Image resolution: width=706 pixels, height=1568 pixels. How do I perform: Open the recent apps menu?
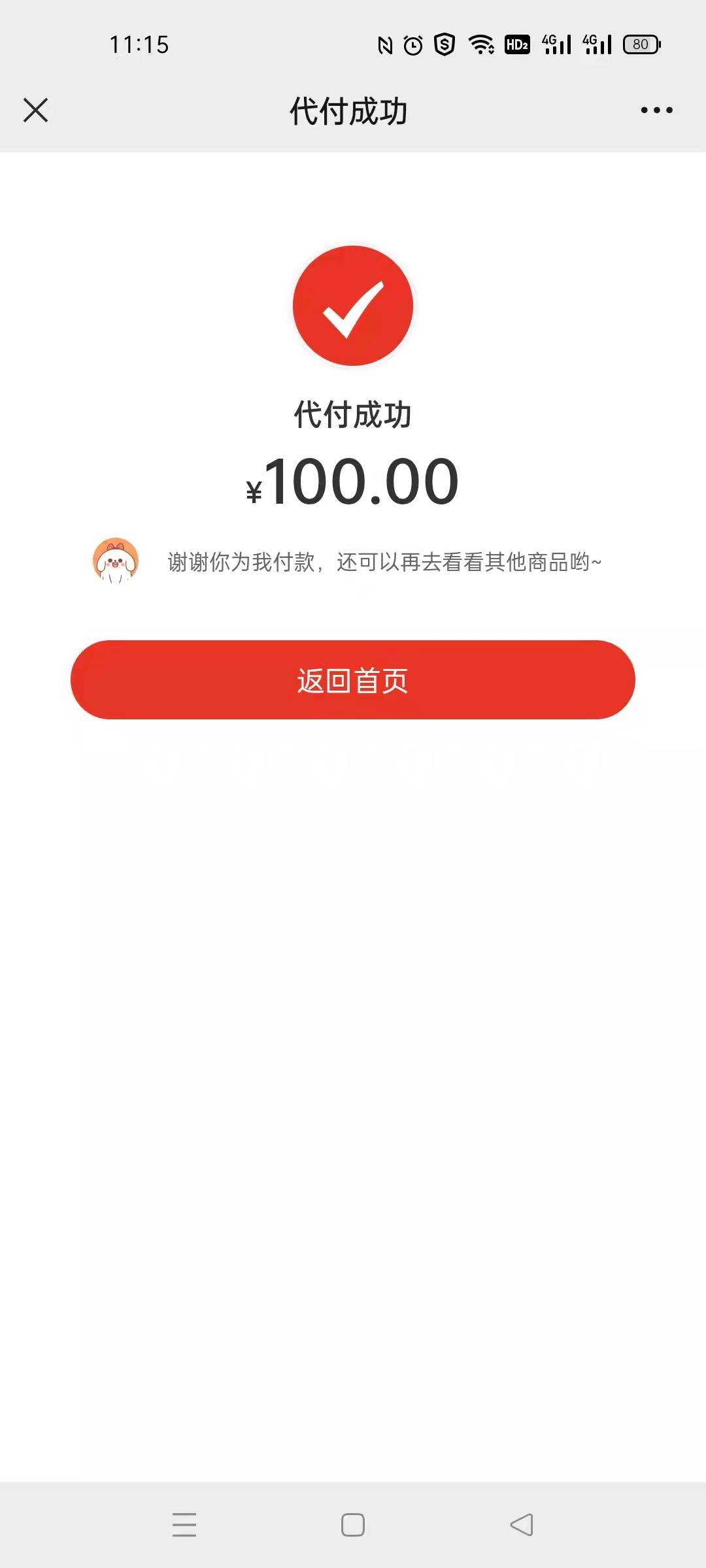pyautogui.click(x=184, y=1525)
